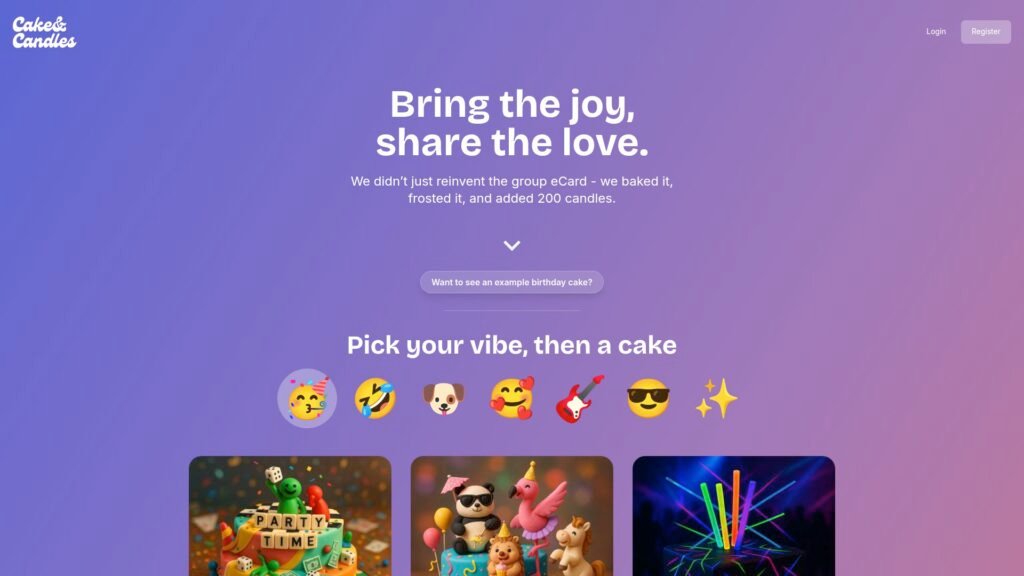
Task: Tap the down chevron arrow
Action: point(512,246)
